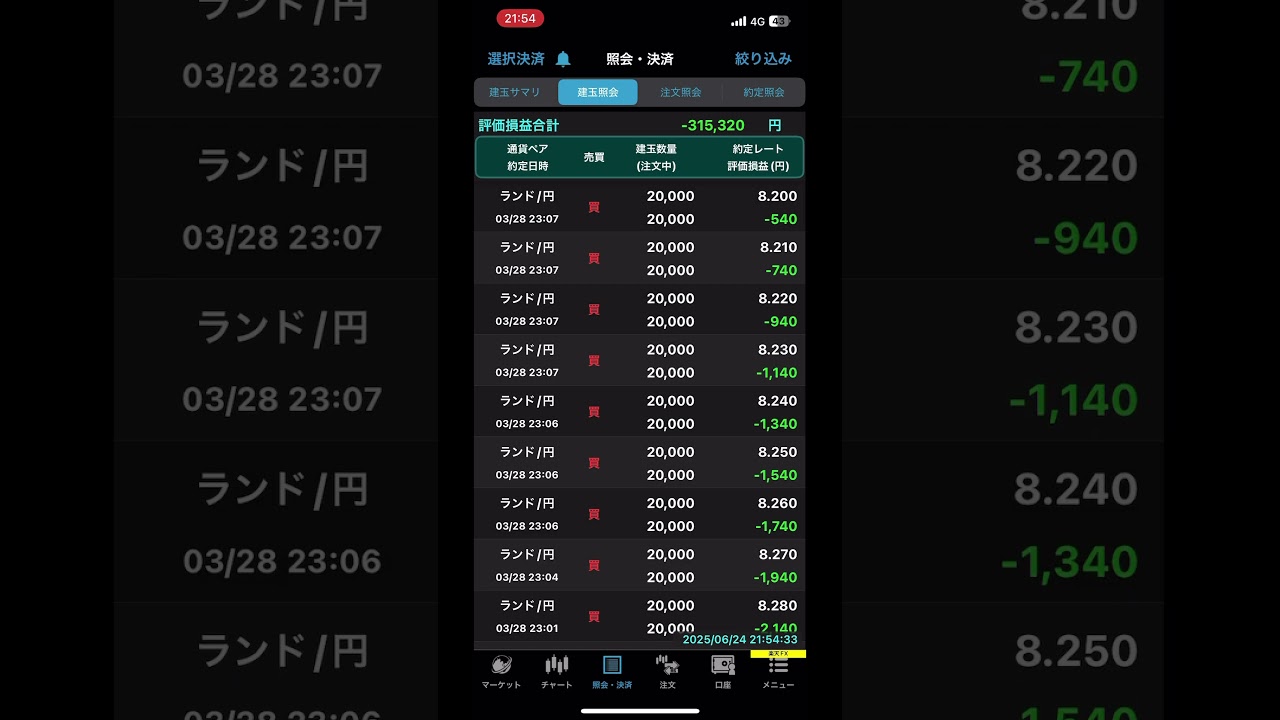View the ランド/円 position at rate 8.230
The image size is (1280, 720).
point(640,360)
